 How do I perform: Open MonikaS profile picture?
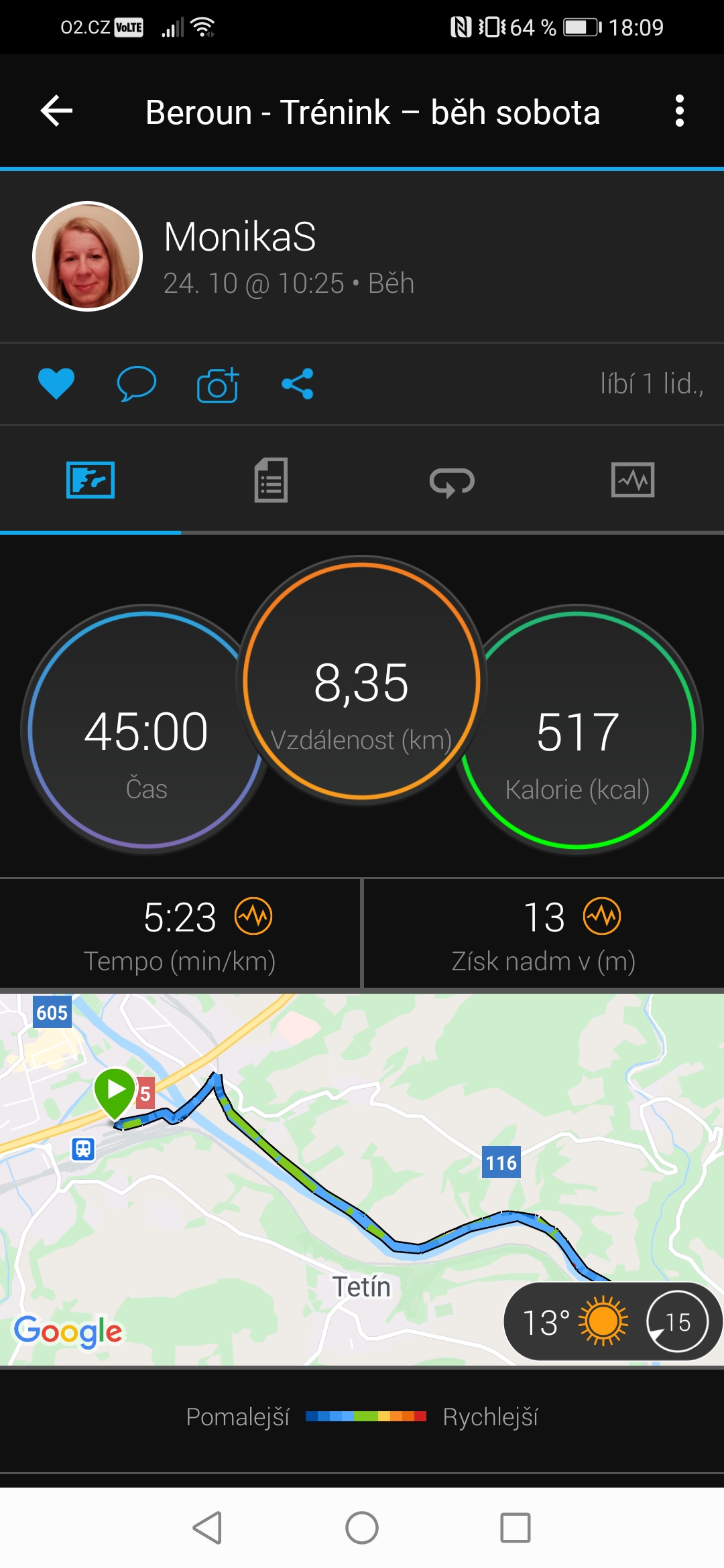[x=88, y=256]
